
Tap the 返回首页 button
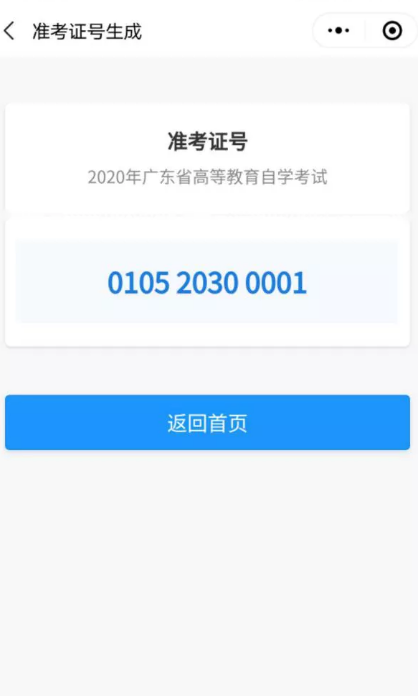click(207, 423)
